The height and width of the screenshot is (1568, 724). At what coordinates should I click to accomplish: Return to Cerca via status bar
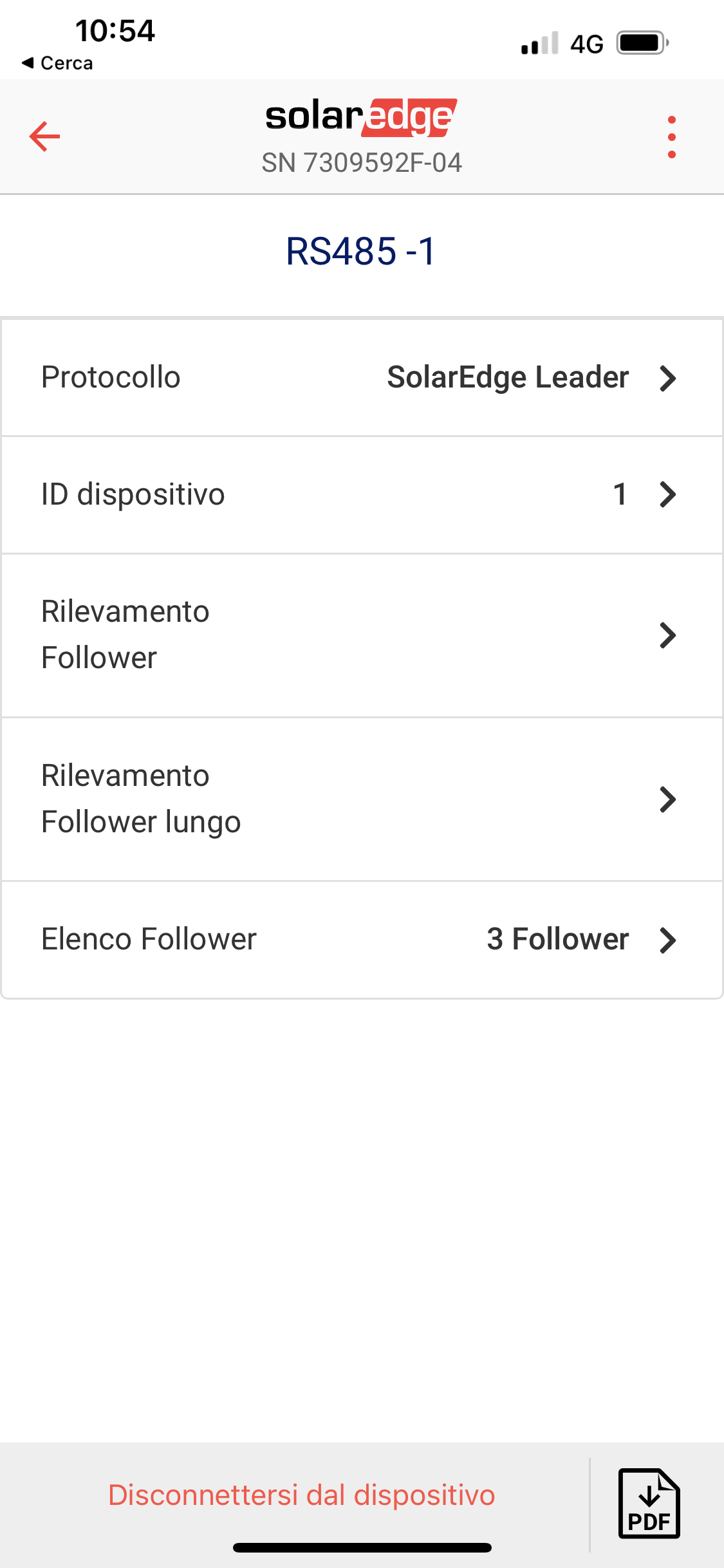pyautogui.click(x=57, y=62)
